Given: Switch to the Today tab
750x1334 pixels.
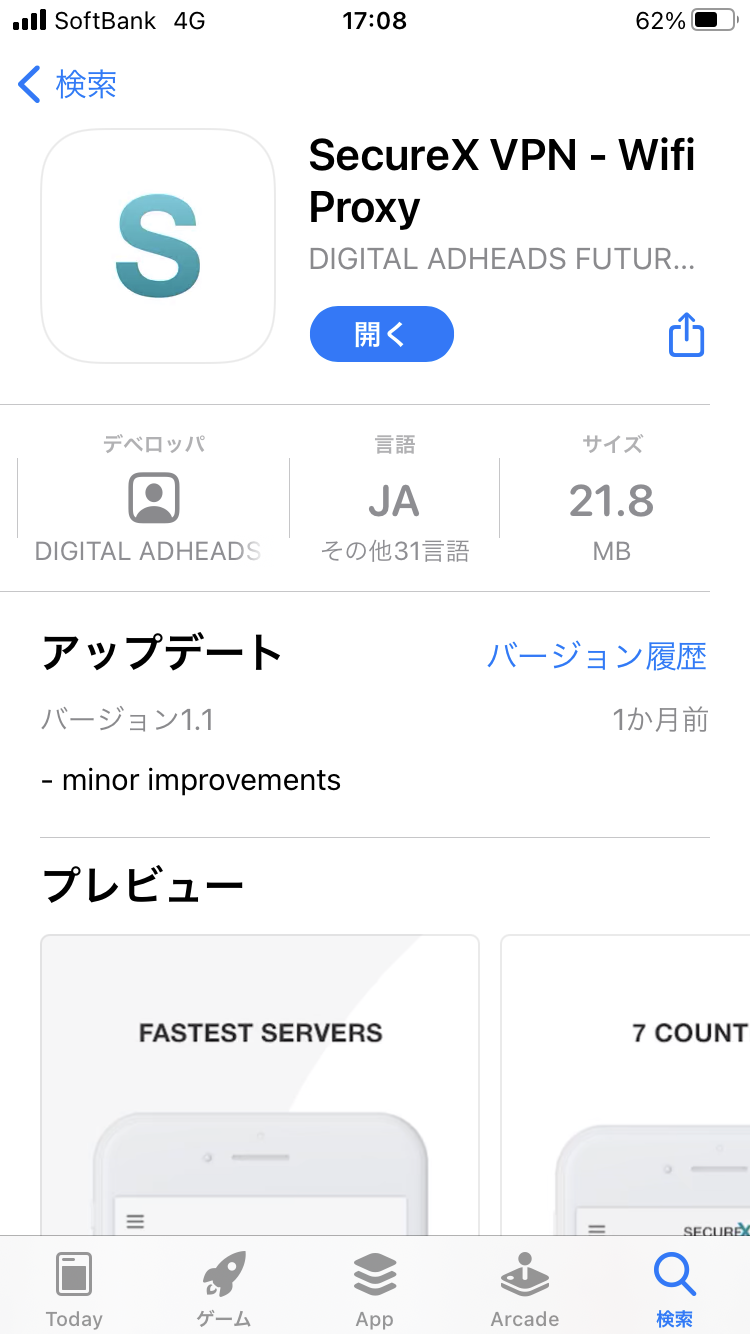Looking at the screenshot, I should 74,1288.
